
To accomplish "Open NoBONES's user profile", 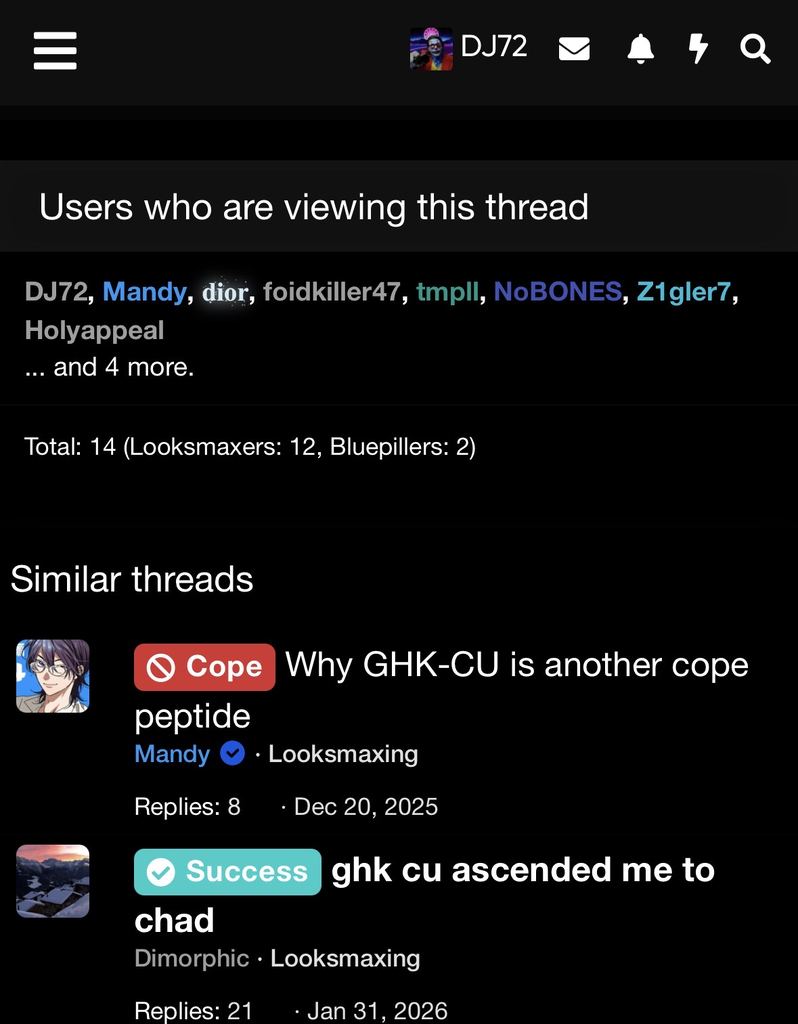I will 557,292.
